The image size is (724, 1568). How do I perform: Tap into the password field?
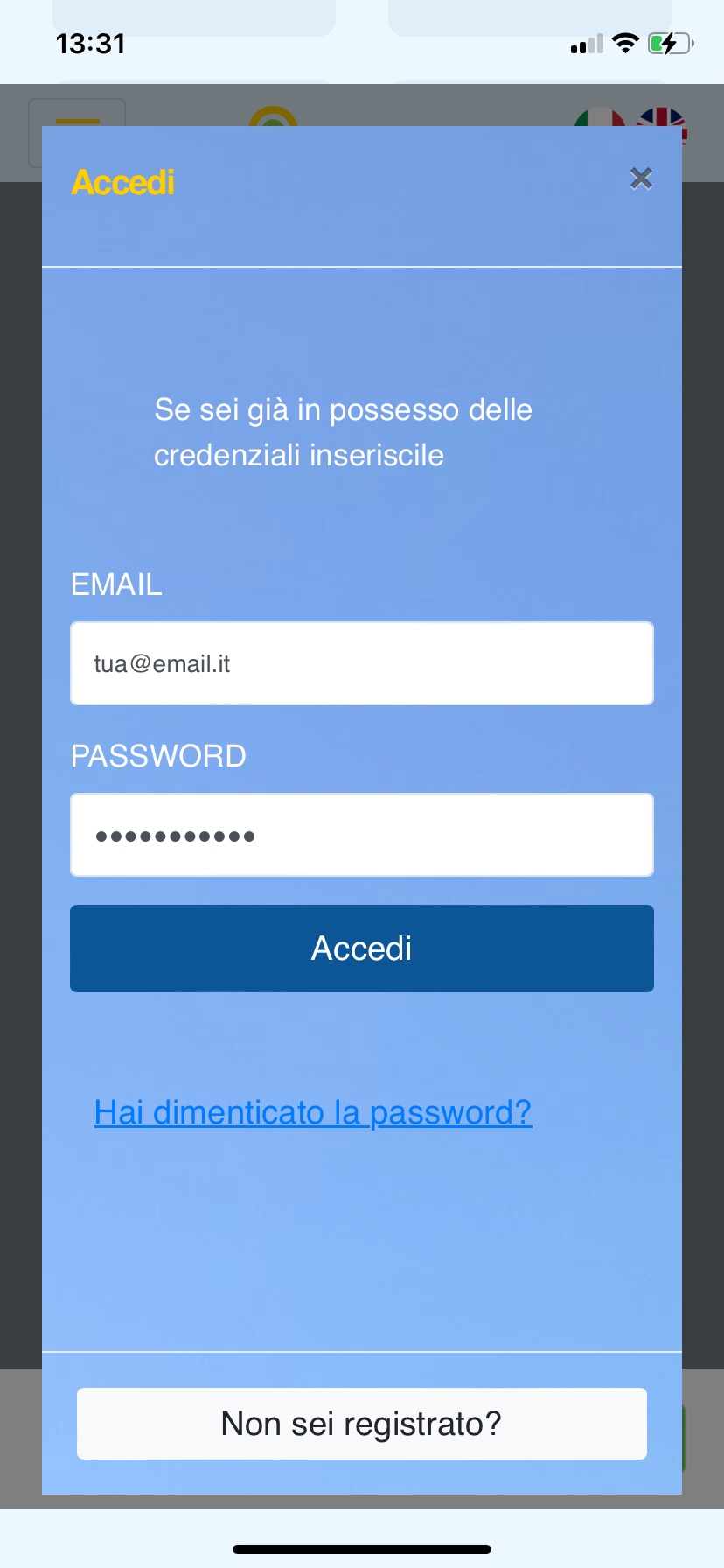tap(362, 835)
